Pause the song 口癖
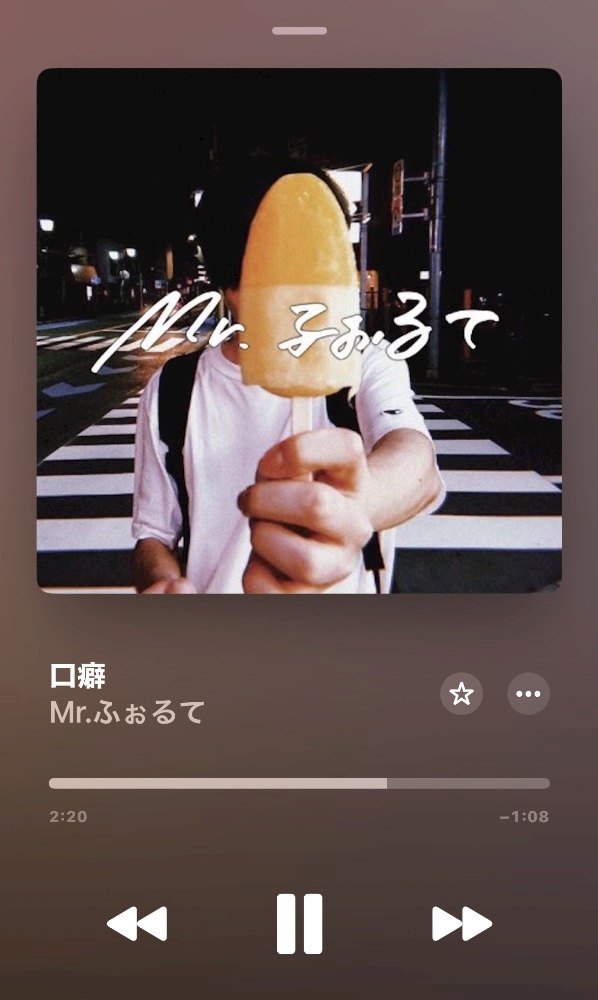 299,923
